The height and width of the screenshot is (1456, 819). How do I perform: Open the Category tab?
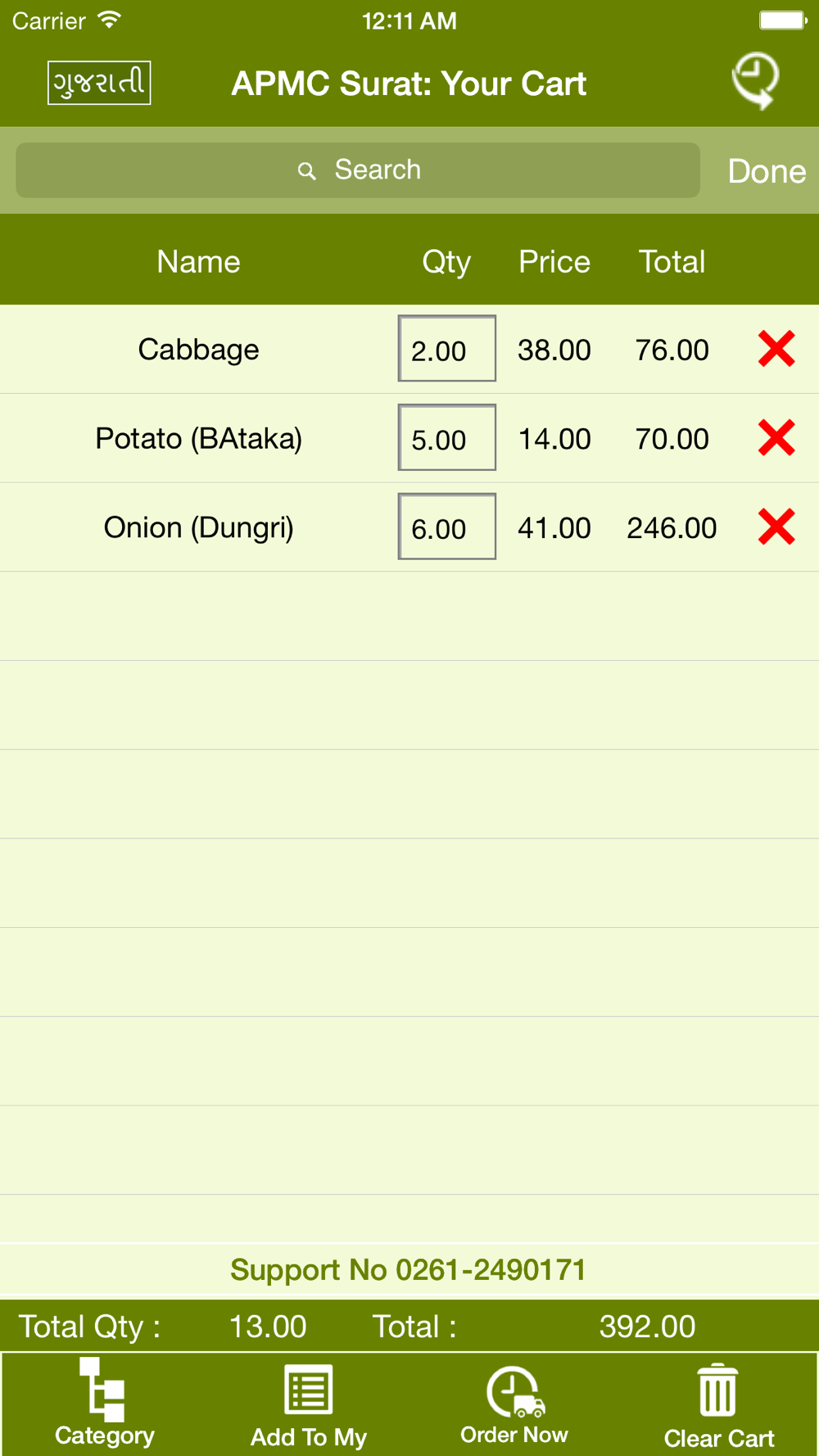coord(104,1404)
